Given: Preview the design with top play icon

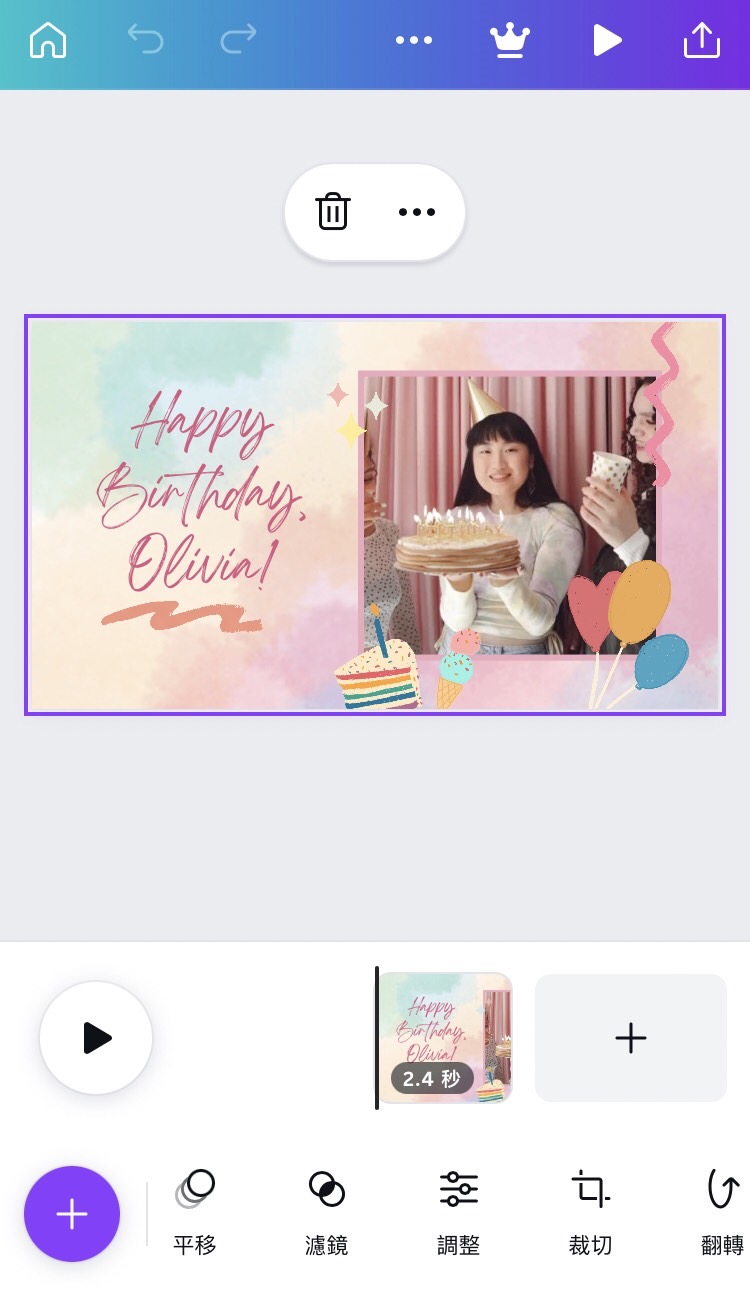Looking at the screenshot, I should (x=606, y=41).
